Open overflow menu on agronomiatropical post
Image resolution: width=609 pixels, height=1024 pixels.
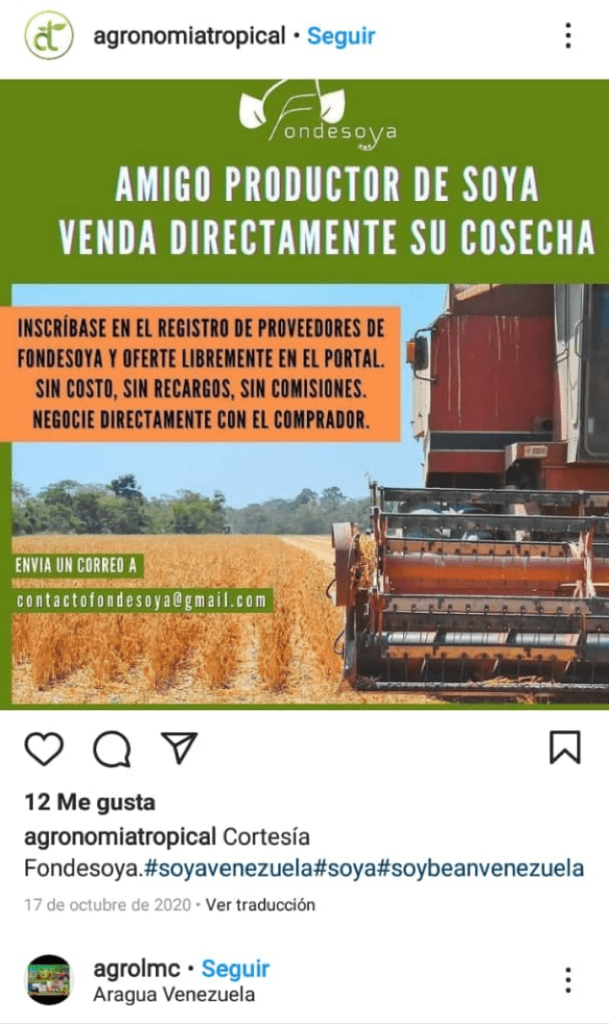568,36
